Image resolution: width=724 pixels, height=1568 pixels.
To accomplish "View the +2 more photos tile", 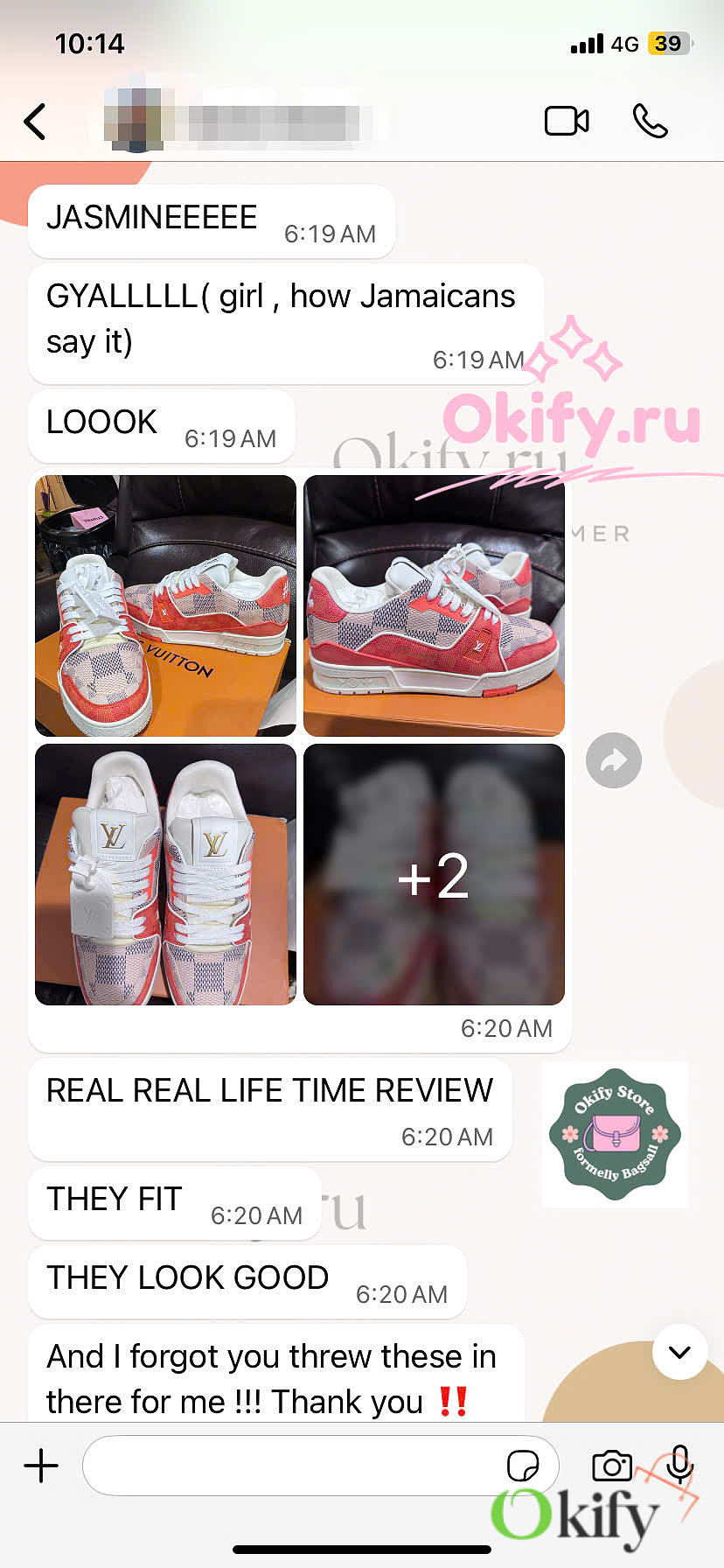I will [434, 874].
